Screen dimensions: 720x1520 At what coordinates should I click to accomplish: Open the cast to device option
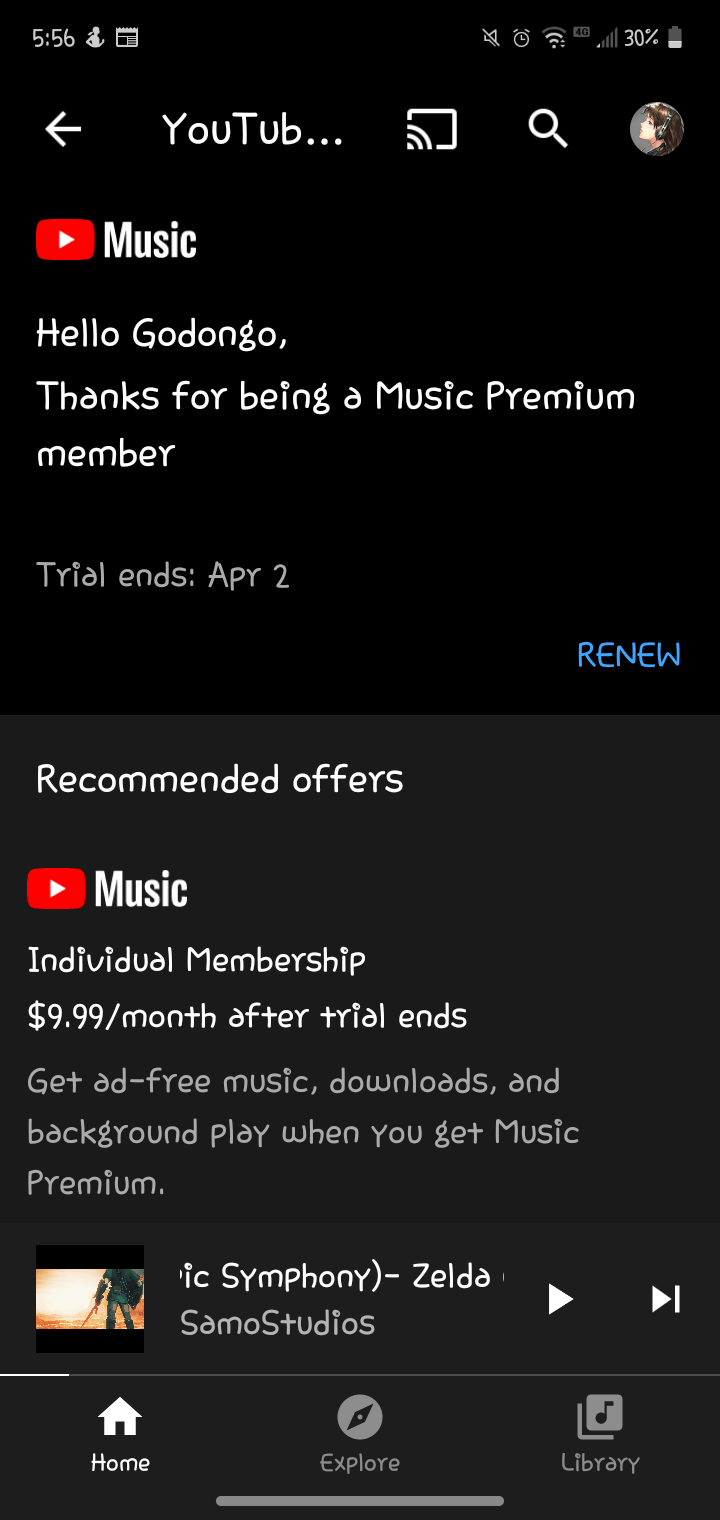(431, 129)
